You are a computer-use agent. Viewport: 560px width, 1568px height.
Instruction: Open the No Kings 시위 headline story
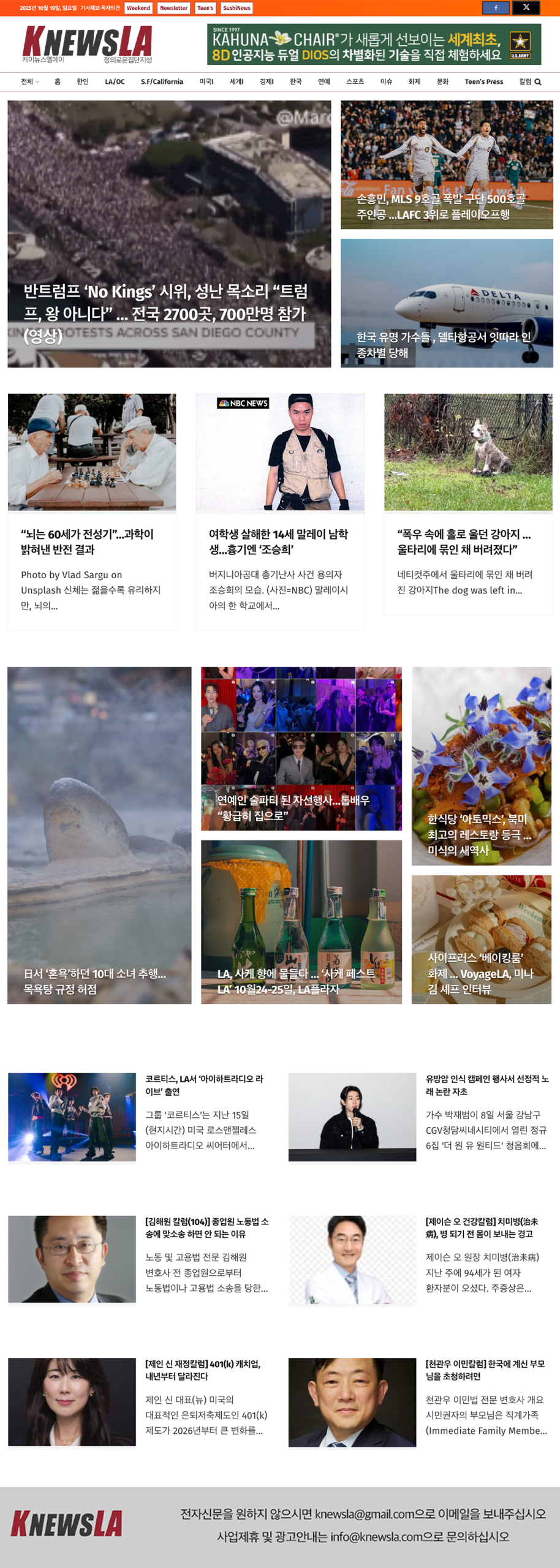point(165,313)
